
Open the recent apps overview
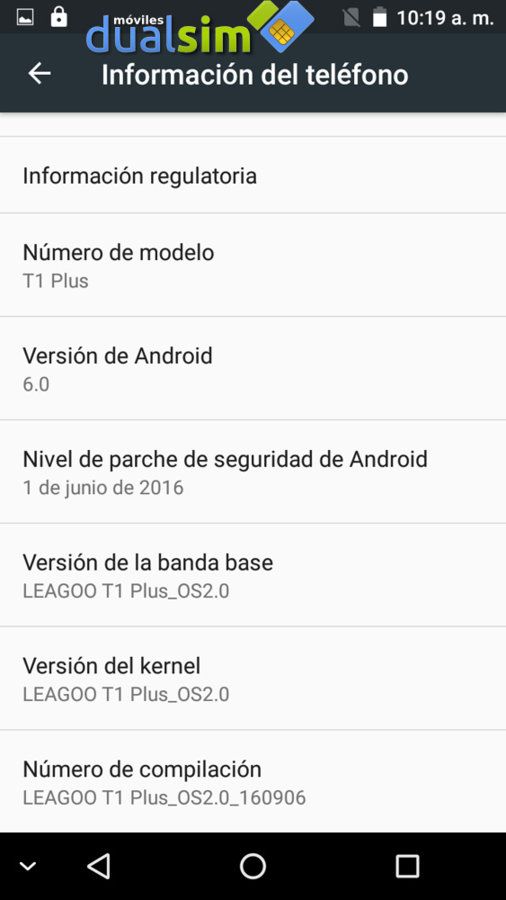[x=407, y=866]
